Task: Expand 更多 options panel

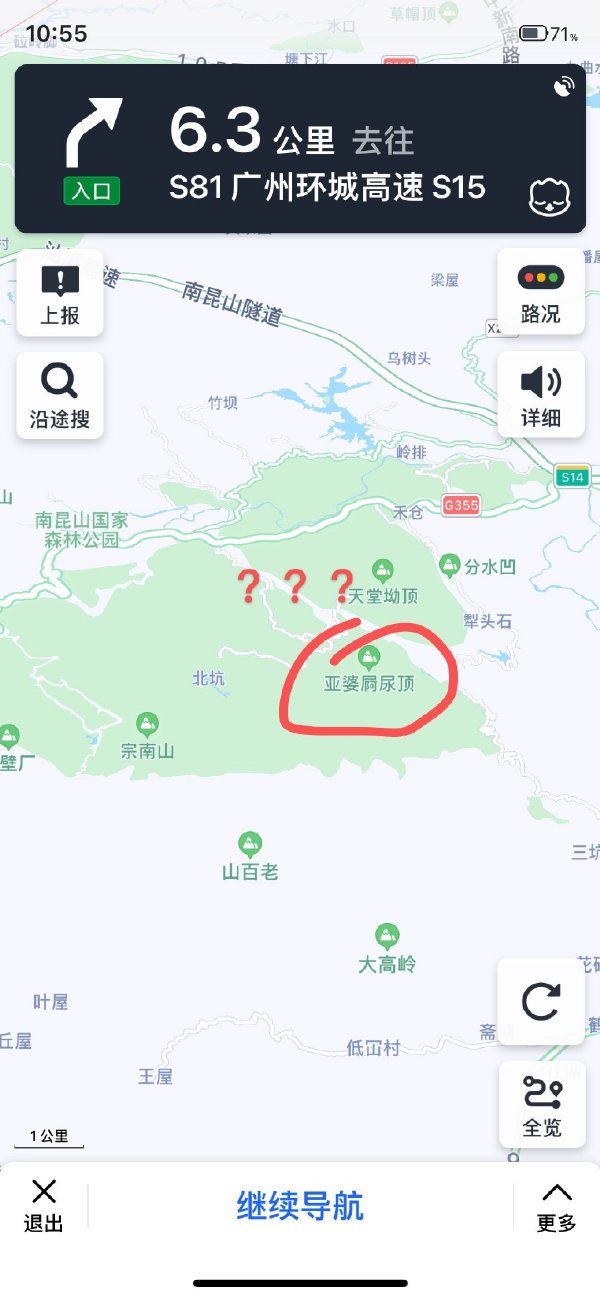Action: (556, 1206)
